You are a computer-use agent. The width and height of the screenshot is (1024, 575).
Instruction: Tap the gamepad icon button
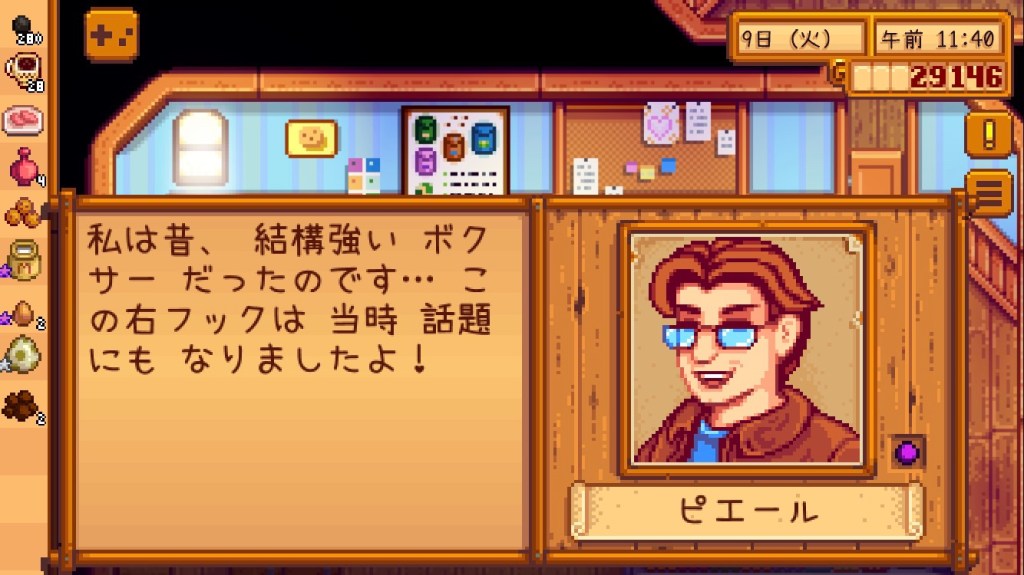tap(111, 34)
